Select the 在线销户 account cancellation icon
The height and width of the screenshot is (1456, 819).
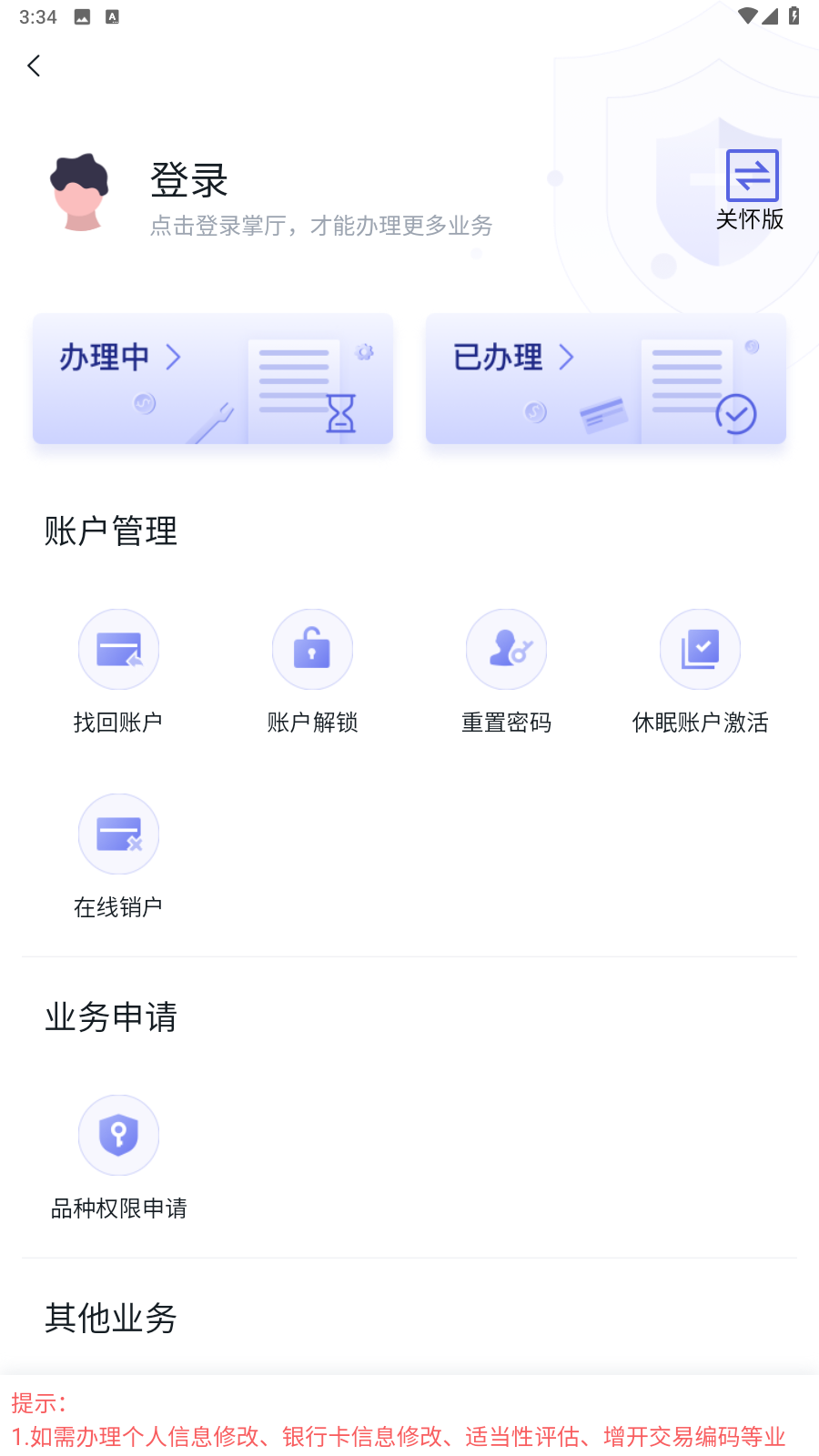tap(118, 834)
